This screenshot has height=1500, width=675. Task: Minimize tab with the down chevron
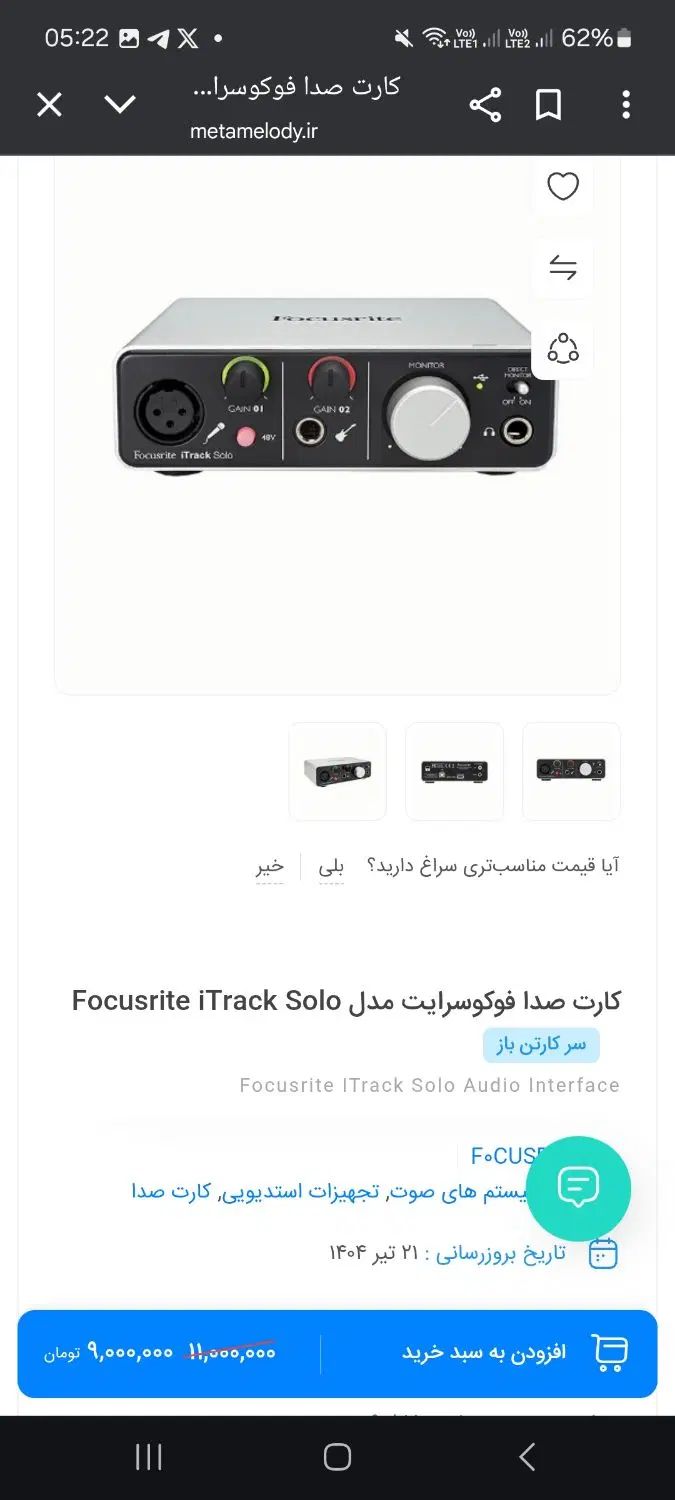tap(120, 104)
